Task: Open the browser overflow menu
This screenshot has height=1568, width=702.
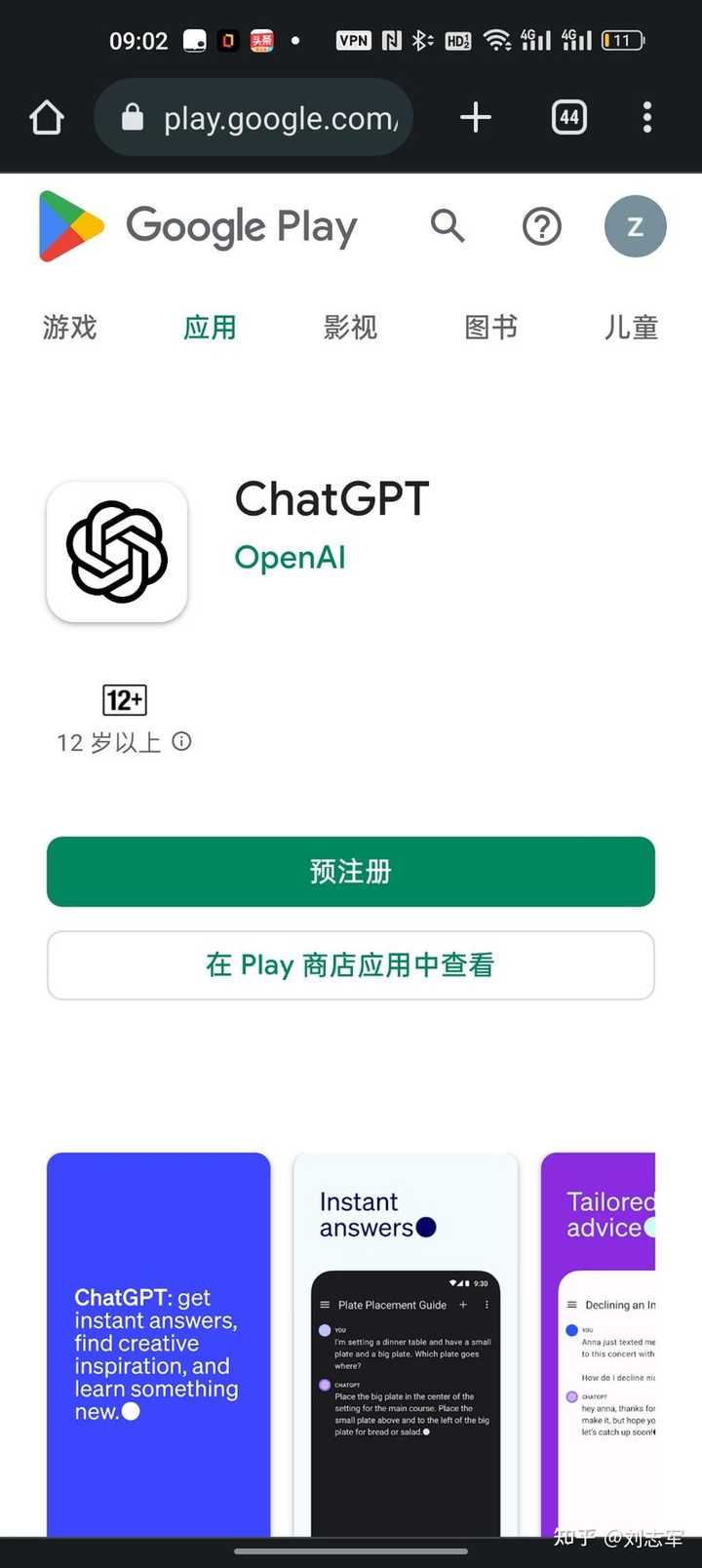Action: [647, 118]
